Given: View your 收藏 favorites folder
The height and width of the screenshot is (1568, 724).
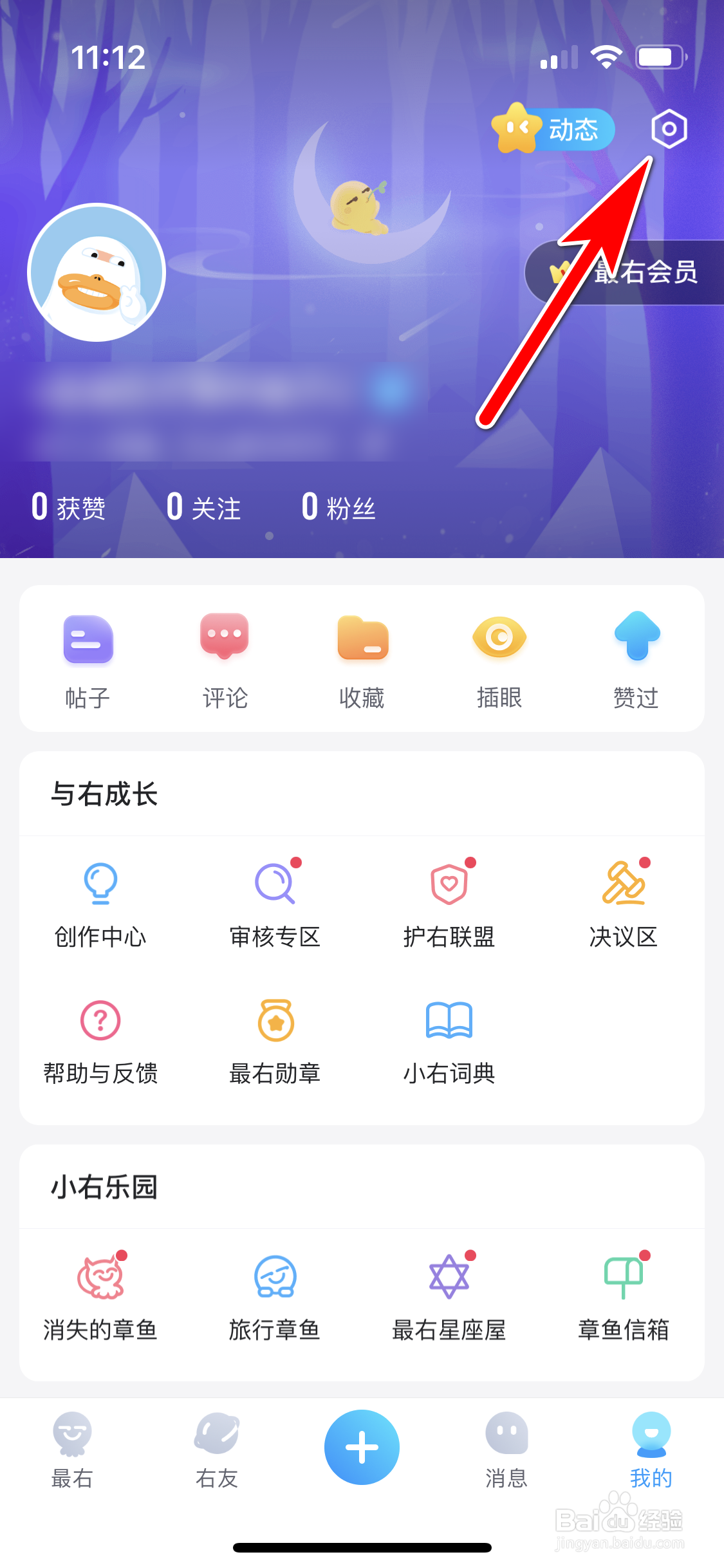Looking at the screenshot, I should click(362, 657).
